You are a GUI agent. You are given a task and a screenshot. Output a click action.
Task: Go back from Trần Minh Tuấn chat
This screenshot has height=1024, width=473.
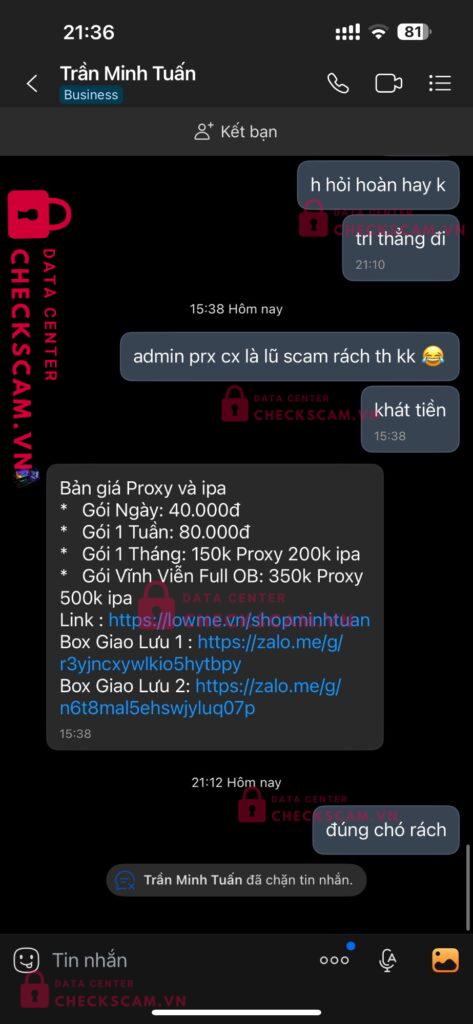coord(31,84)
